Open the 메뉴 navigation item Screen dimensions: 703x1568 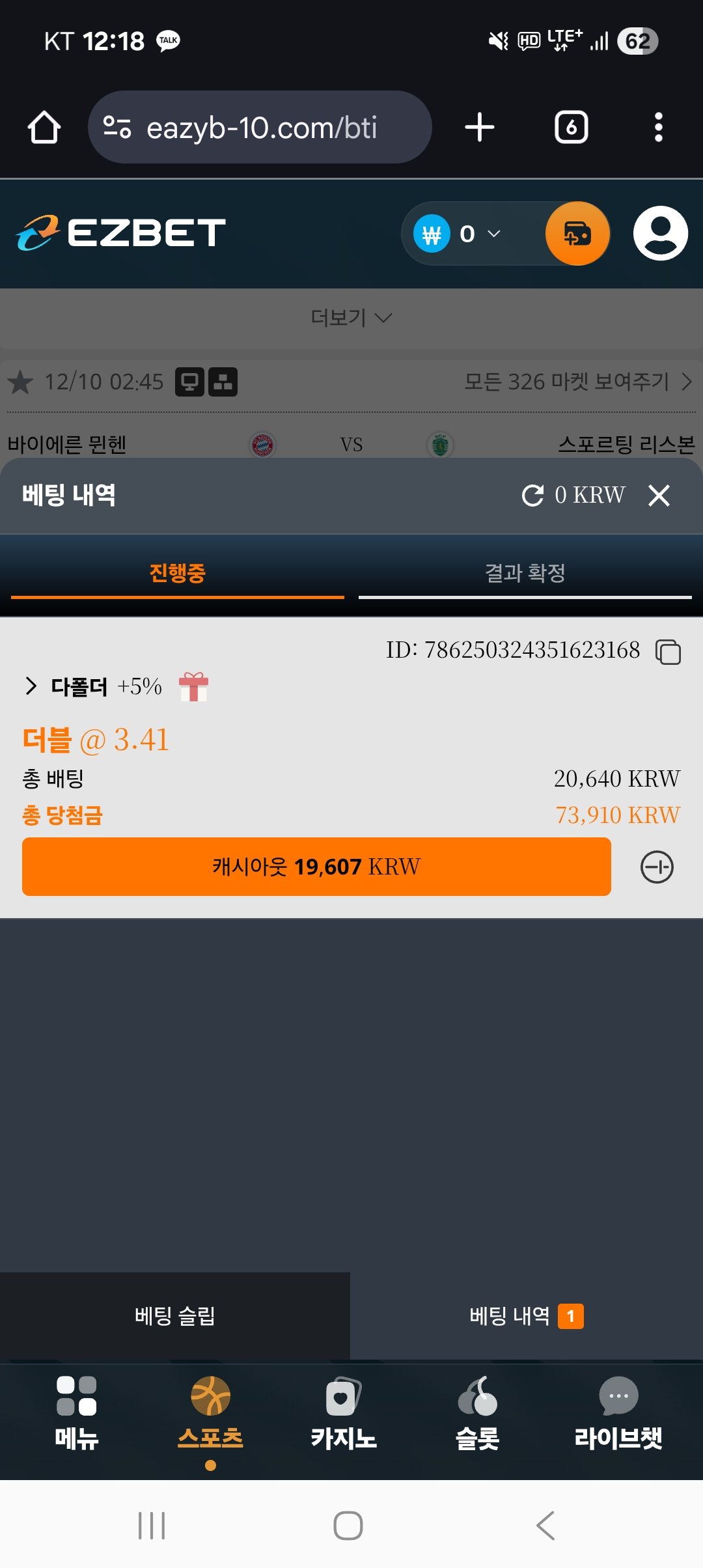click(x=76, y=1408)
